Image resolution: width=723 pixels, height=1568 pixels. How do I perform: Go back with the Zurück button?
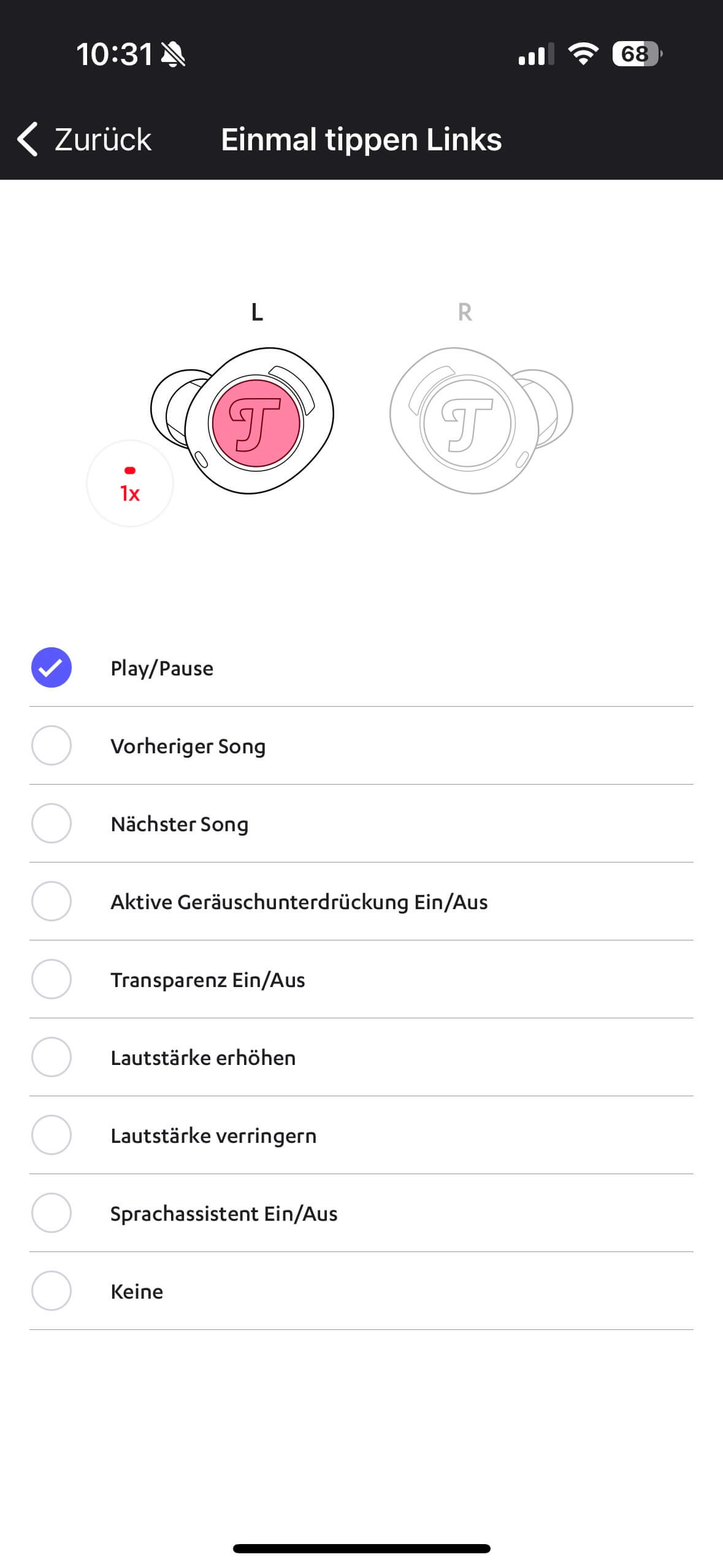click(85, 139)
